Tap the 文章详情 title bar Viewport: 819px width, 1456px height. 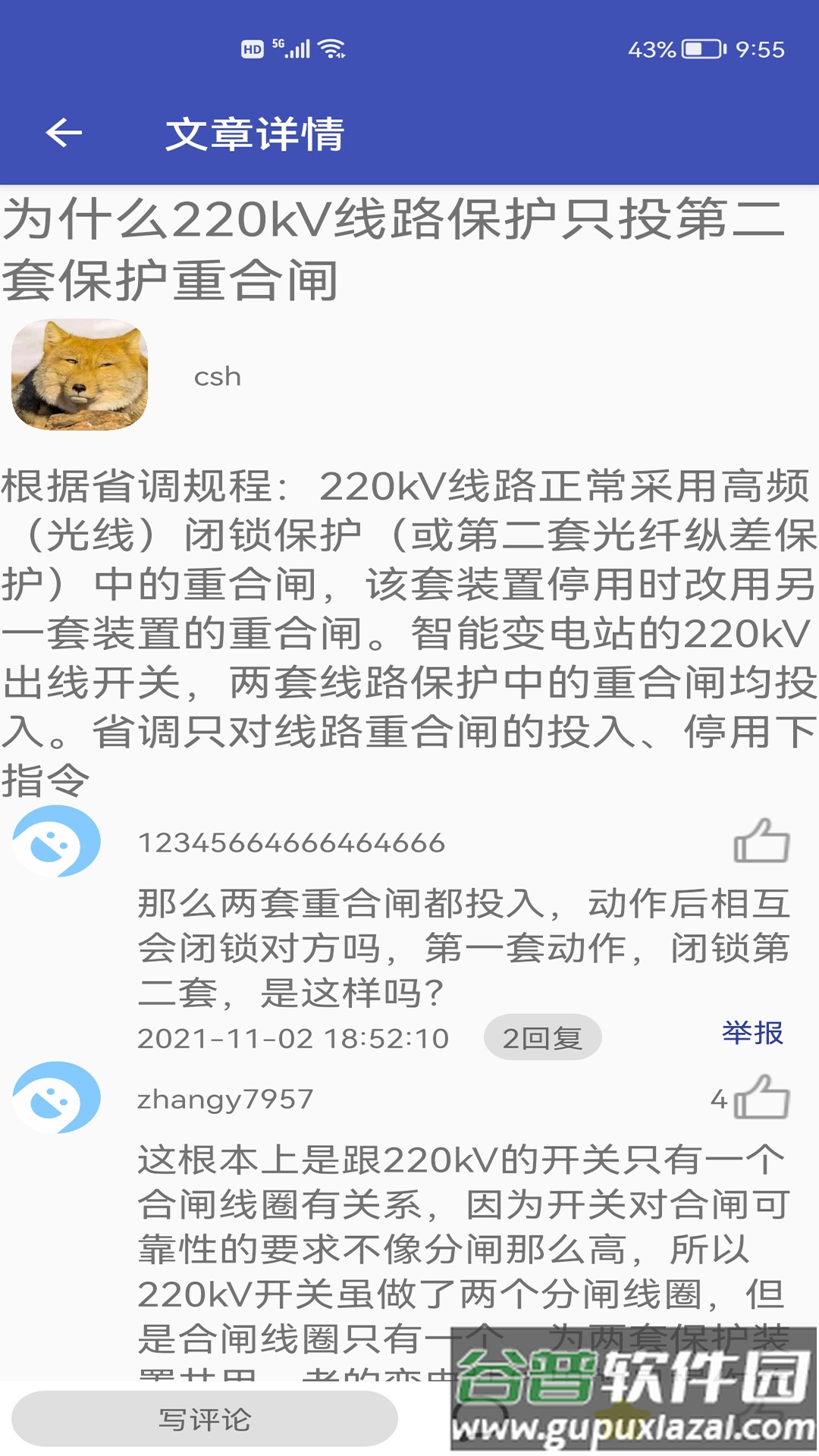258,135
